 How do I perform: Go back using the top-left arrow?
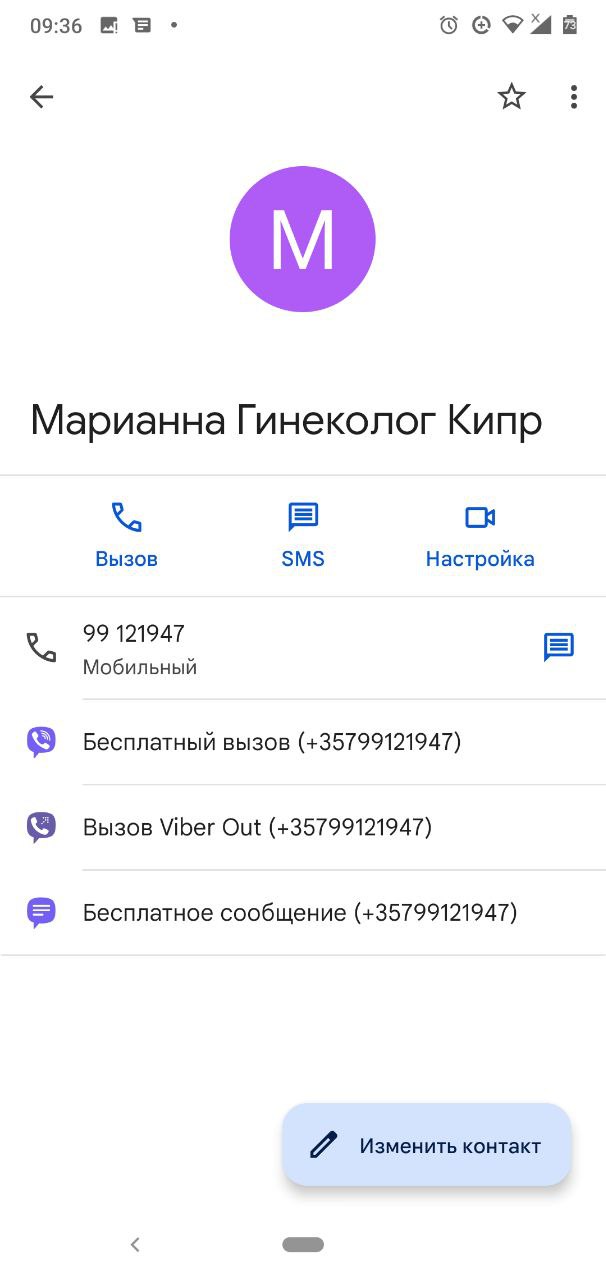click(x=41, y=97)
